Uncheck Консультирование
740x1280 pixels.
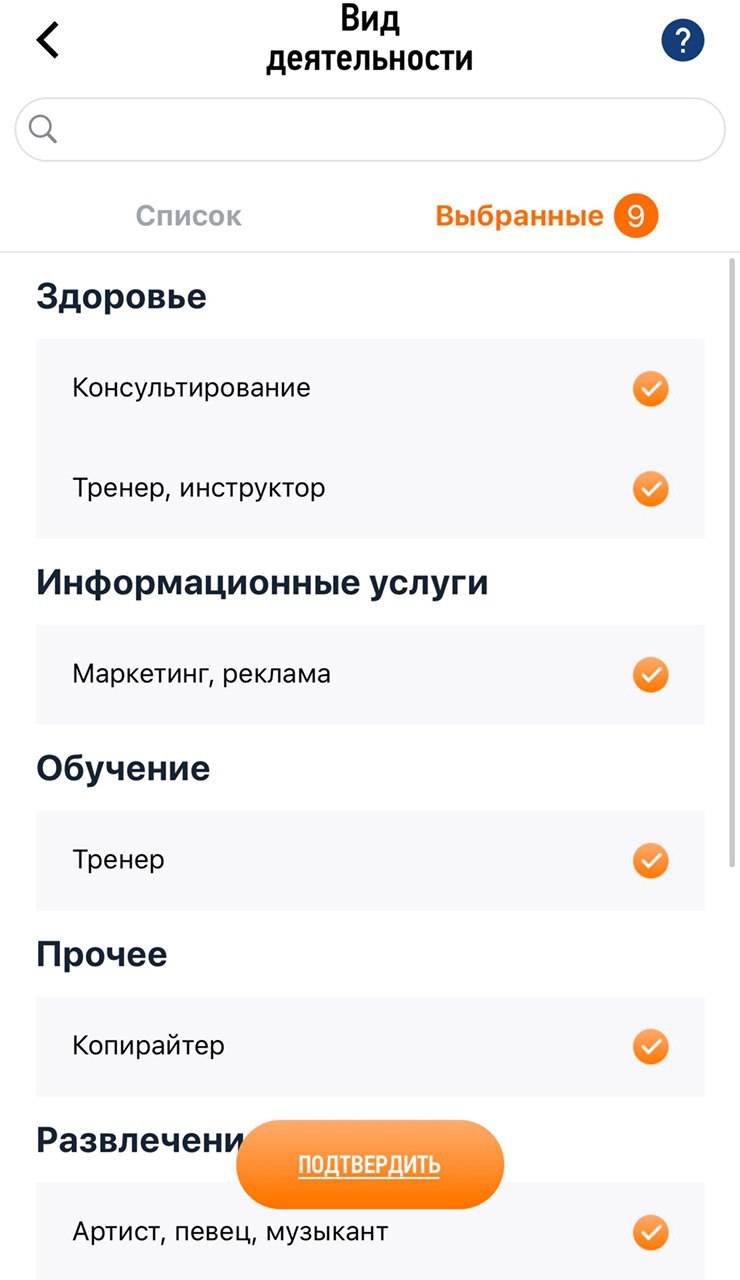(650, 388)
